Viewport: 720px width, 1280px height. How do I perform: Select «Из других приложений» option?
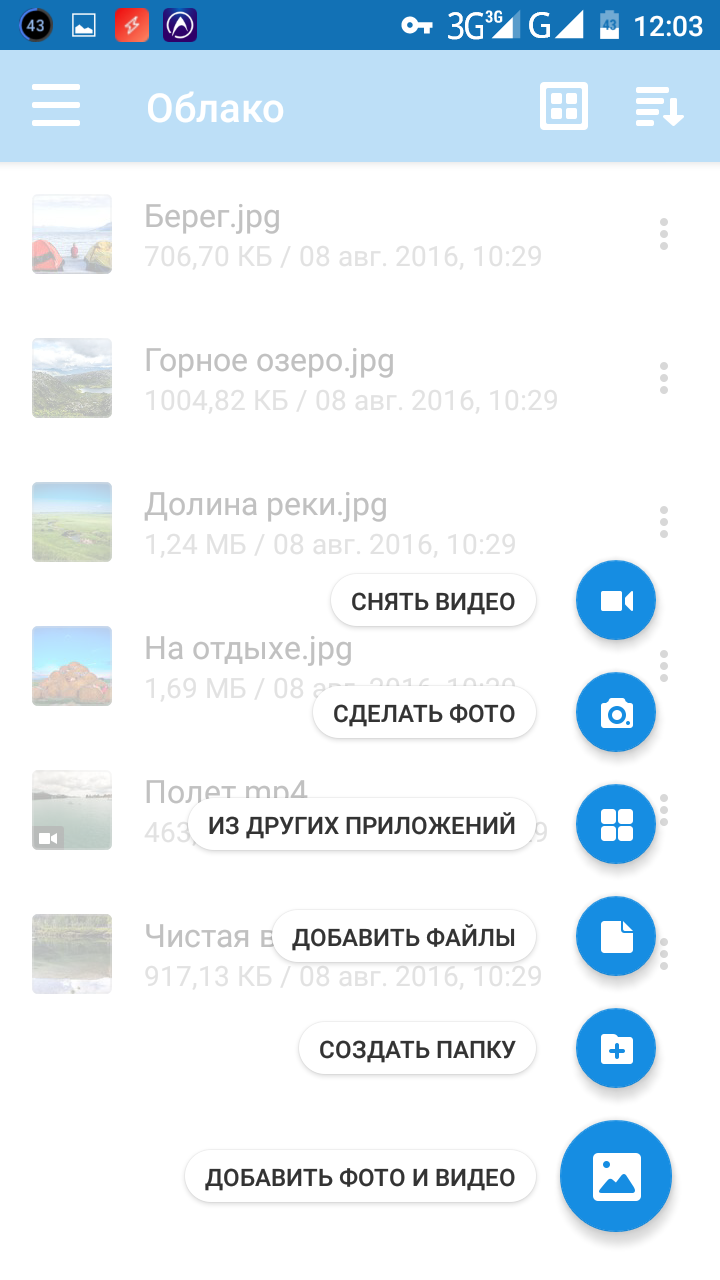point(616,825)
